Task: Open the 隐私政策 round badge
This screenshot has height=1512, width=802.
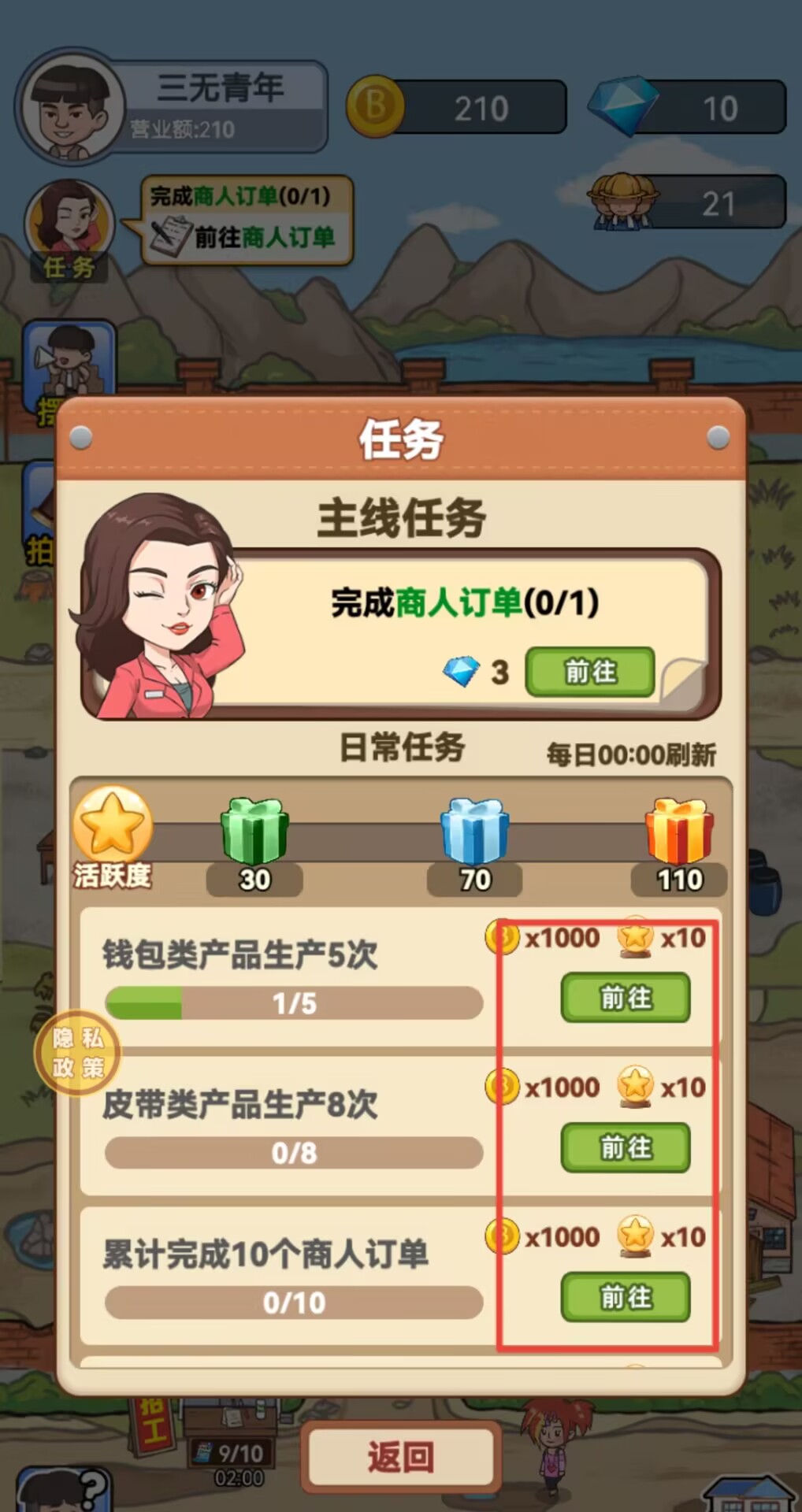Action: (x=78, y=1052)
